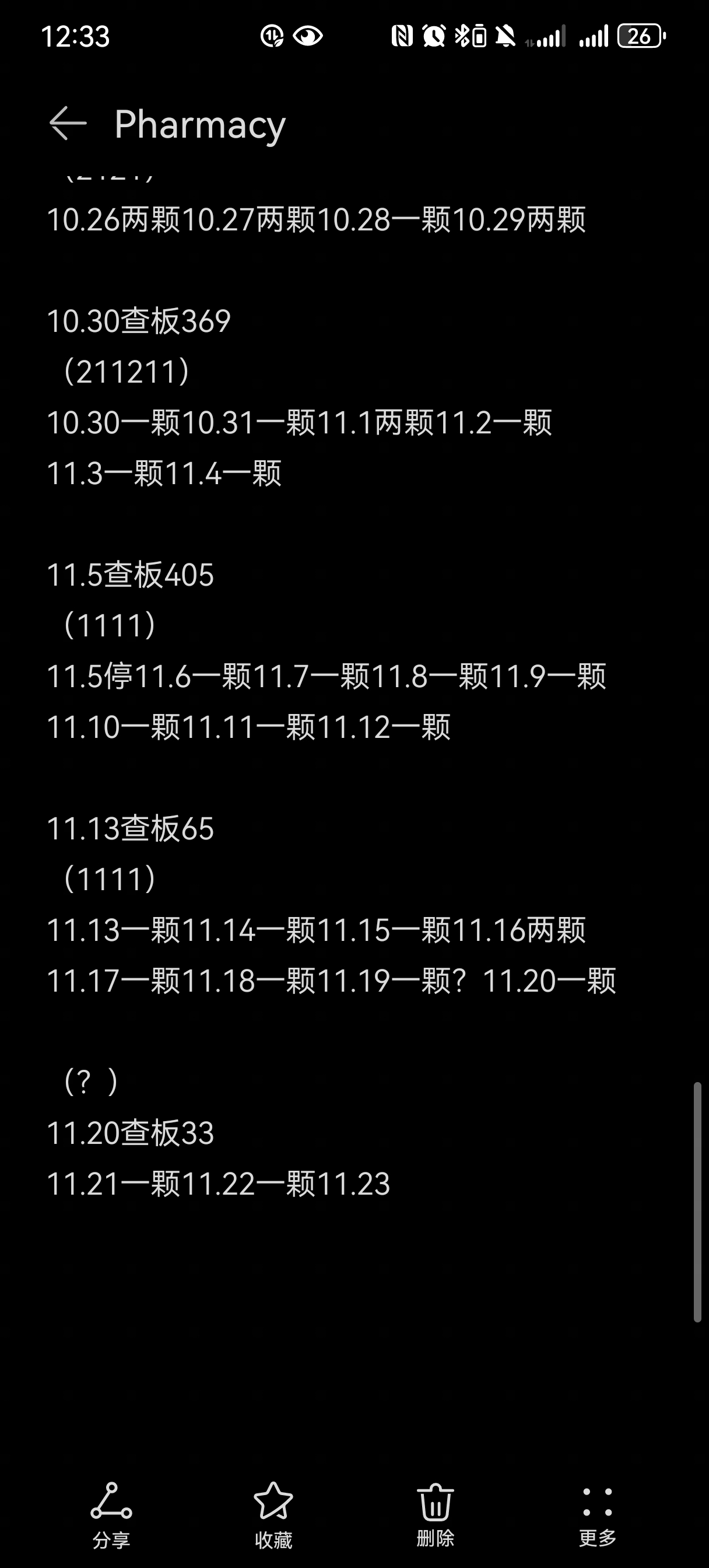The image size is (709, 1568).
Task: Tap the Bluetooth status bar icon
Action: (465, 37)
